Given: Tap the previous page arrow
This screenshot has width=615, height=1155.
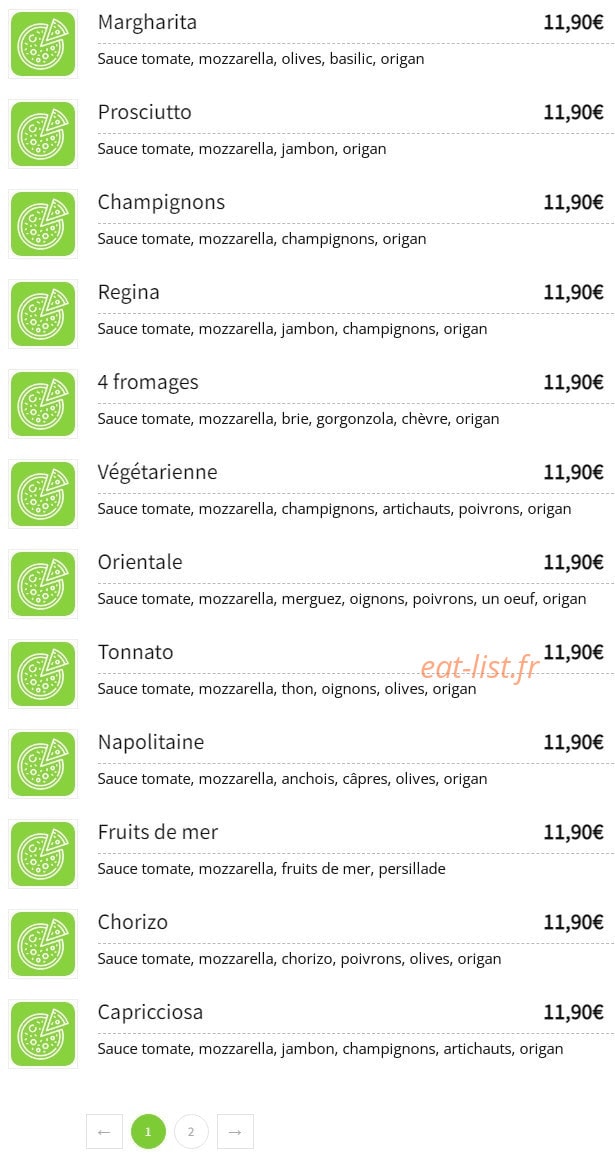Looking at the screenshot, I should (x=104, y=1131).
